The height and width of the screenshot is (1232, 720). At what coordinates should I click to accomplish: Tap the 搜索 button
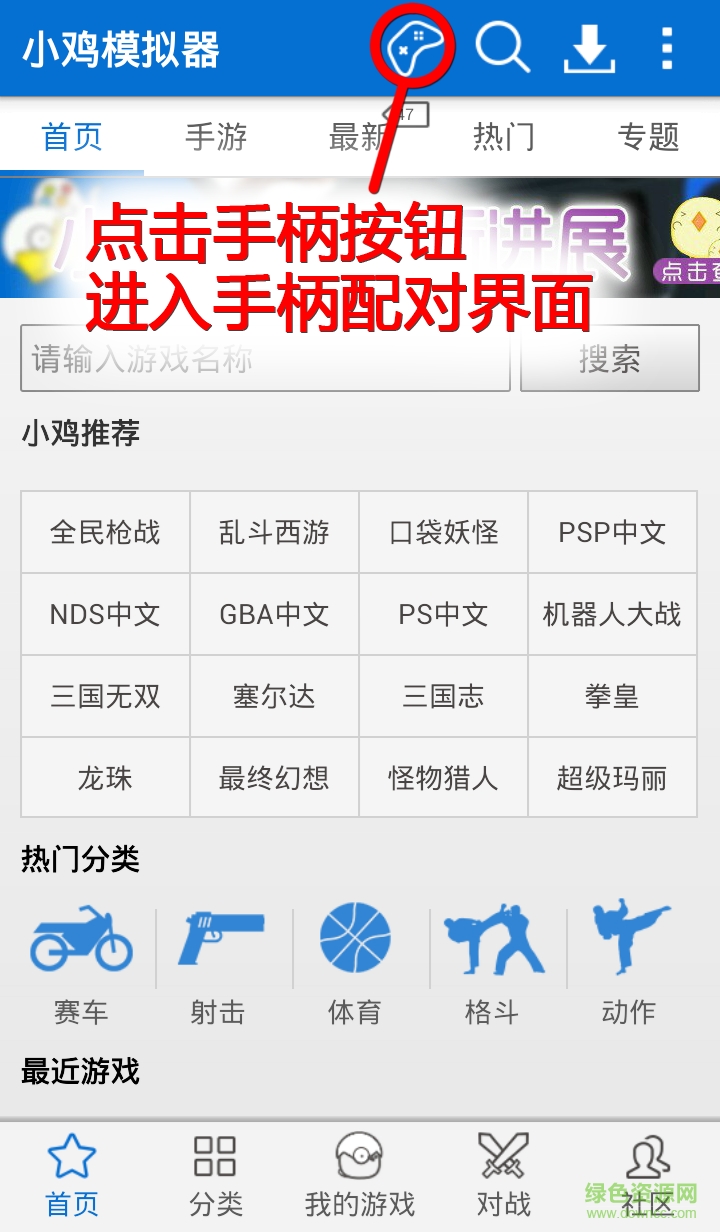tap(609, 358)
